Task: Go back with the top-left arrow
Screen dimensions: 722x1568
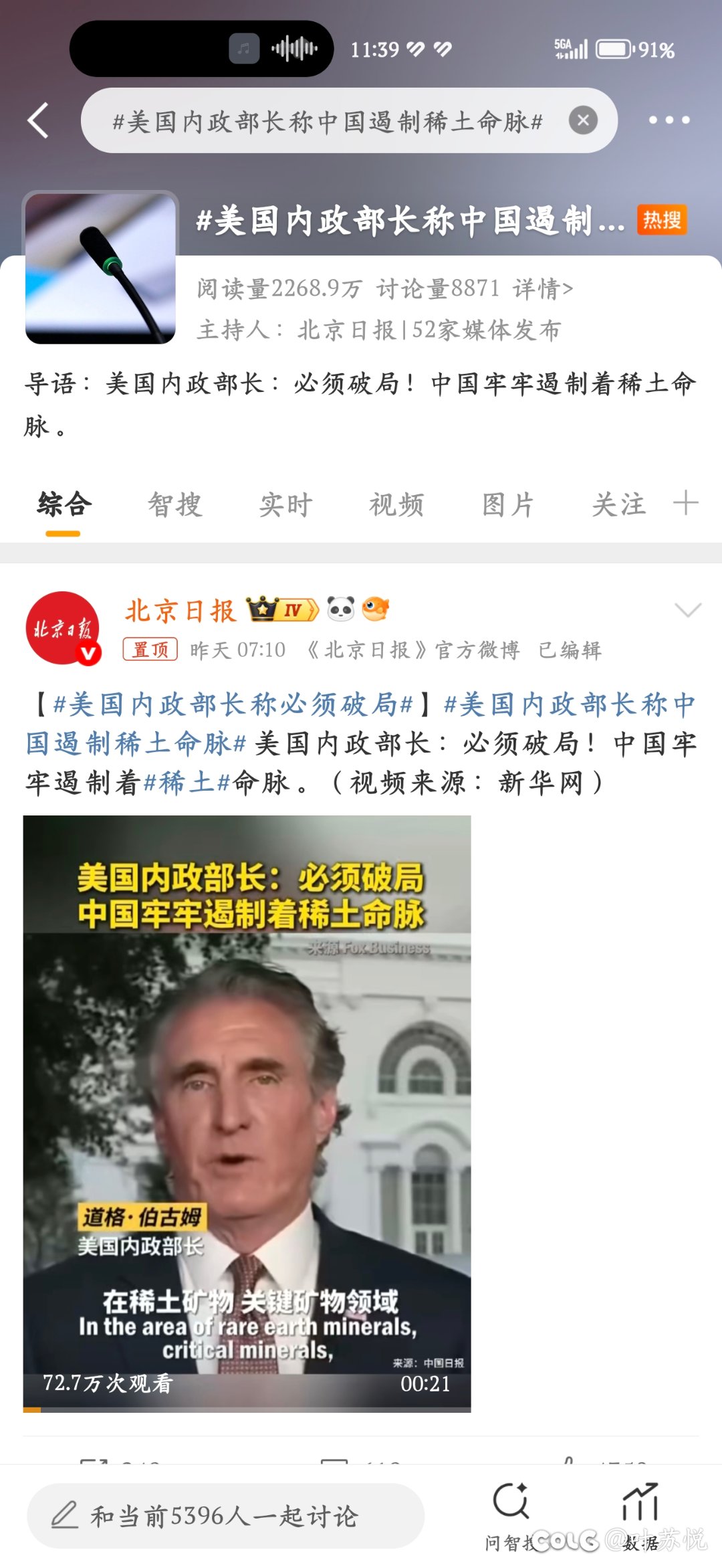Action: click(39, 120)
